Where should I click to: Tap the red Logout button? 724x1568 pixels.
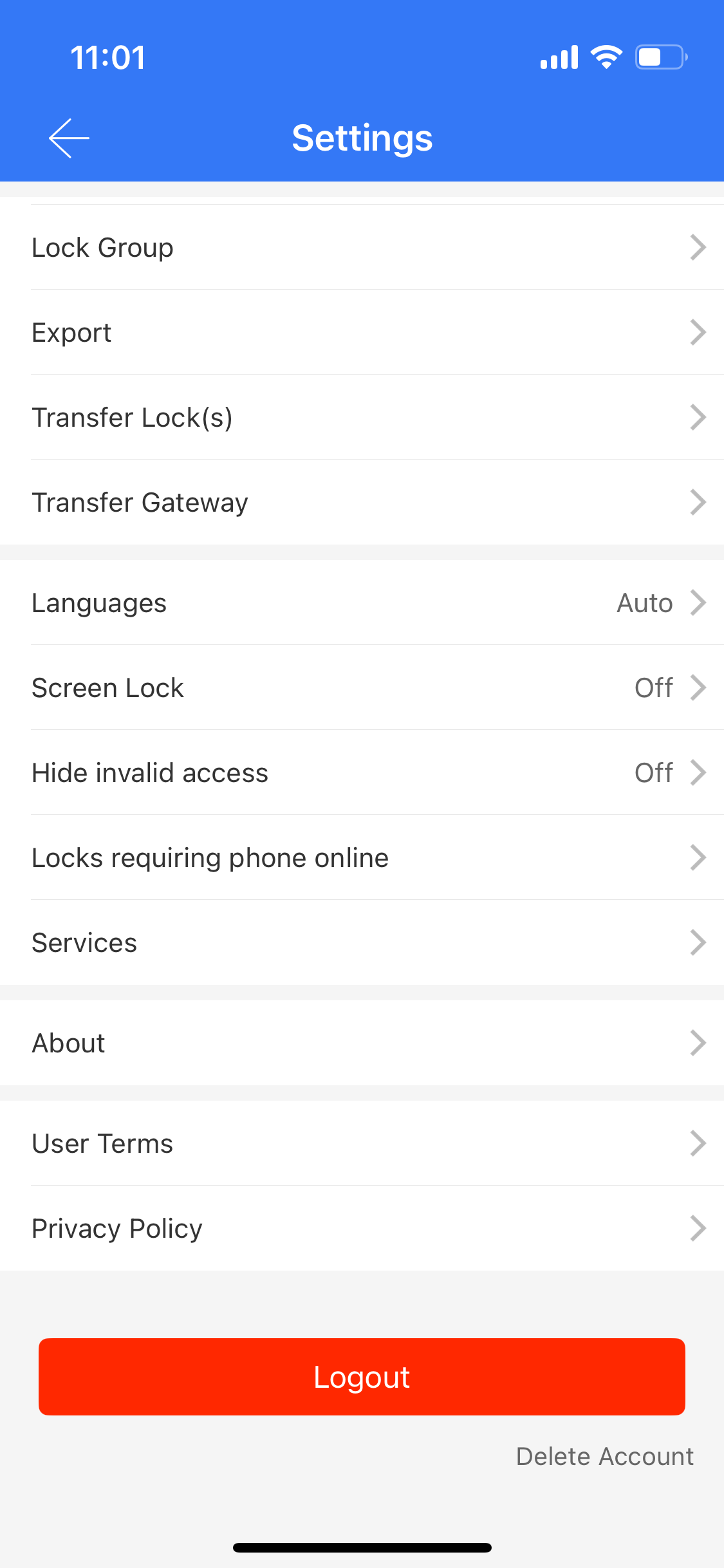pyautogui.click(x=362, y=1377)
